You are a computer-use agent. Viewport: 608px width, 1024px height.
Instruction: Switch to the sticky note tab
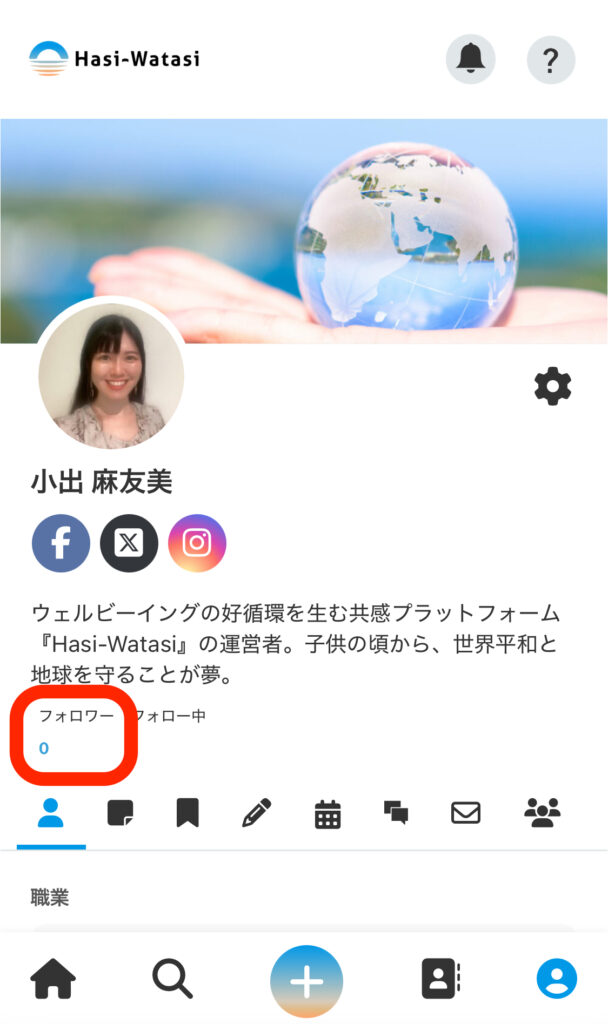tap(121, 813)
